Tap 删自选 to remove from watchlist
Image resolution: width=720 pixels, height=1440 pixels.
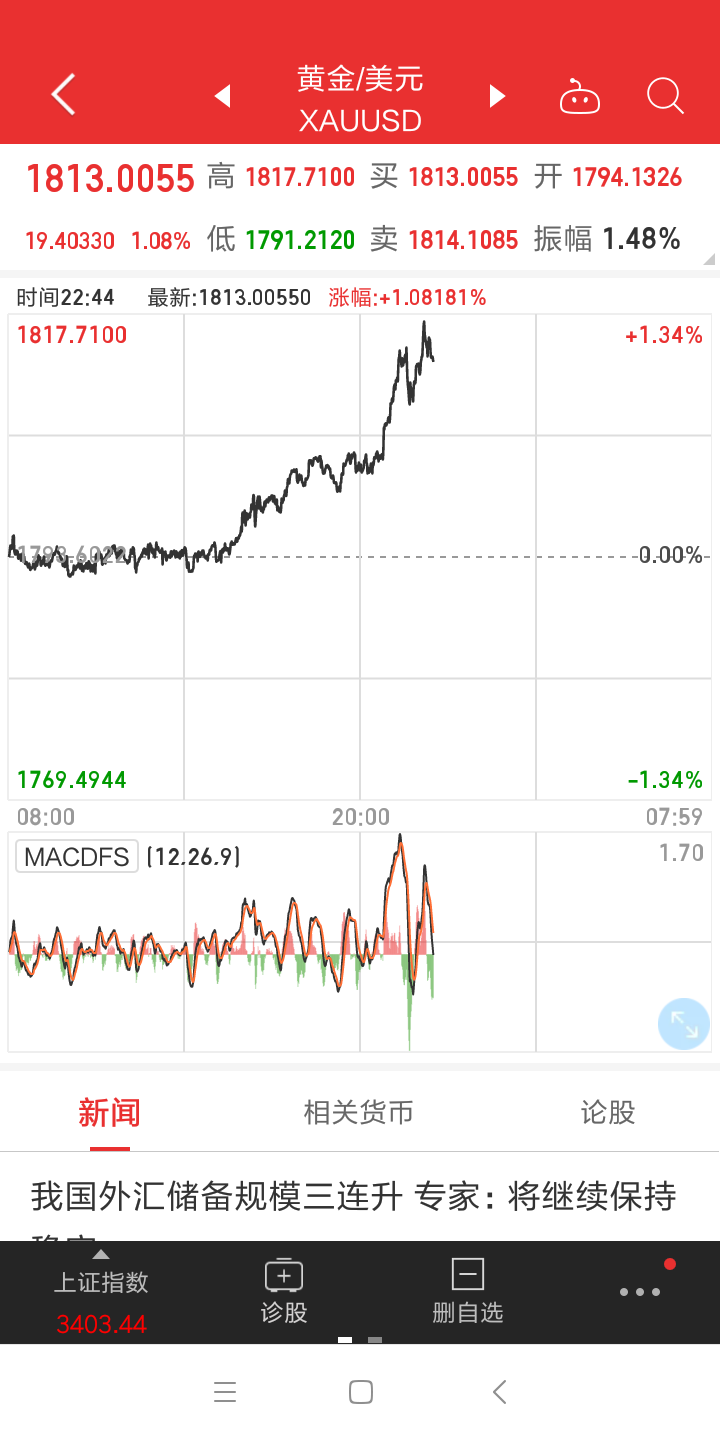point(467,1292)
